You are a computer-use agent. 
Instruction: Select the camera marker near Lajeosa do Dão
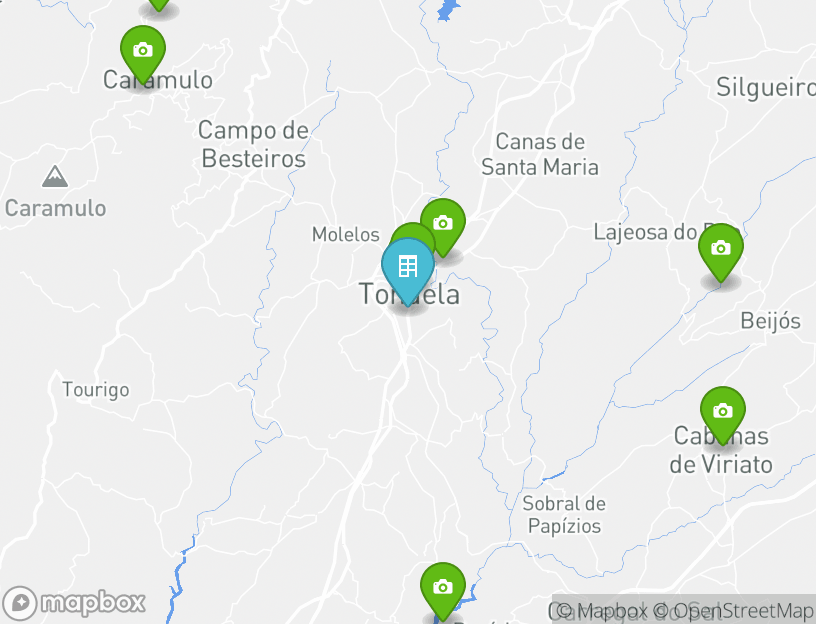click(720, 249)
